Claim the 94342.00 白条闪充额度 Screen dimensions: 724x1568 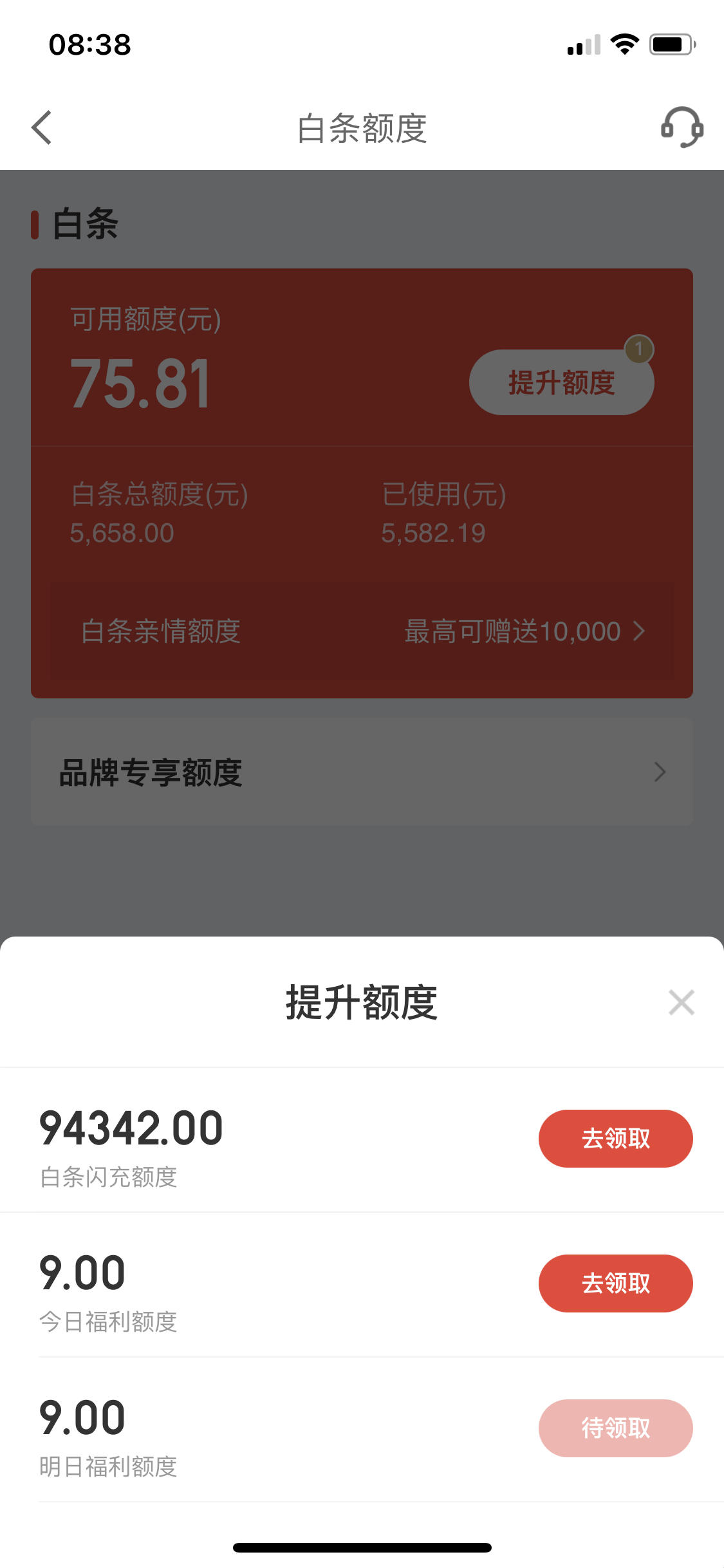click(615, 1138)
